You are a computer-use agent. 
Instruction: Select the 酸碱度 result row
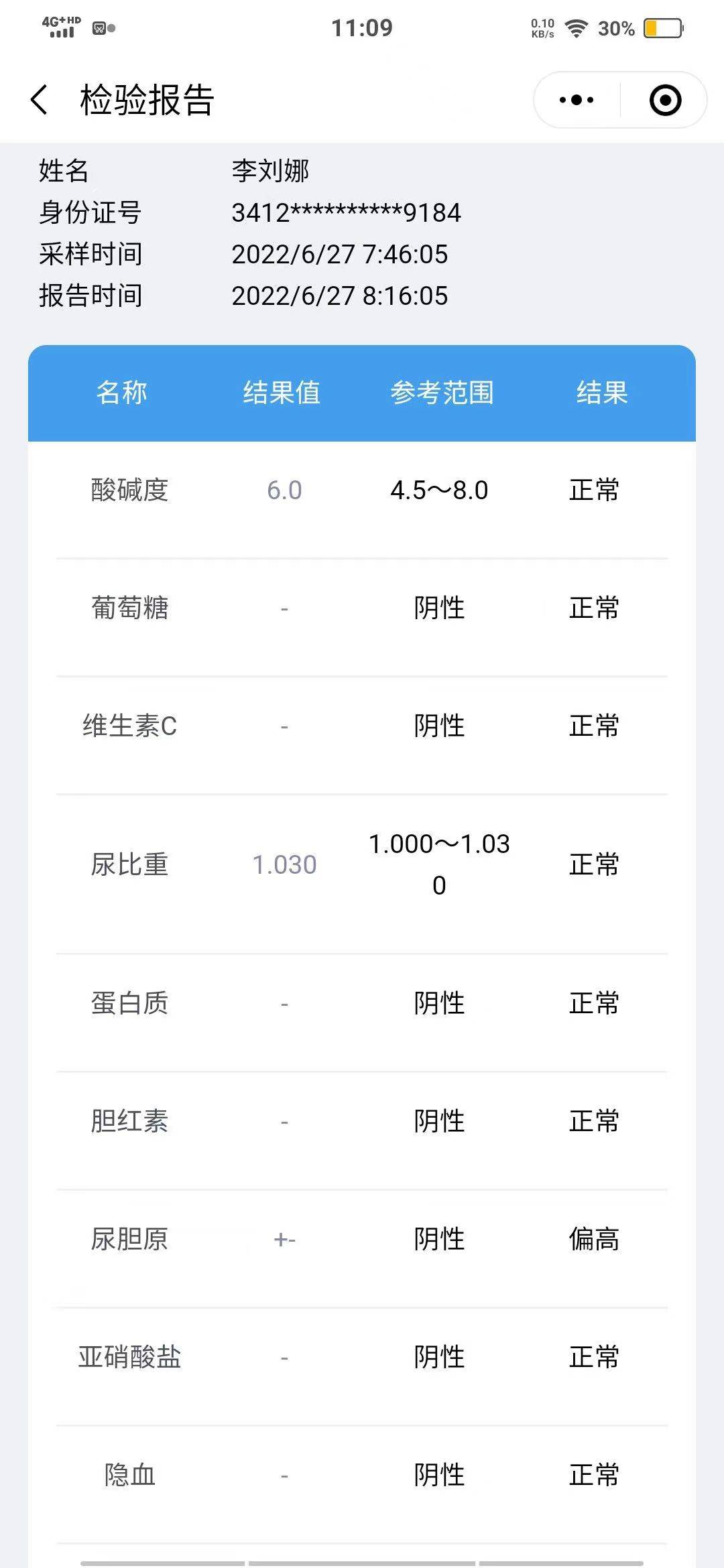click(362, 491)
